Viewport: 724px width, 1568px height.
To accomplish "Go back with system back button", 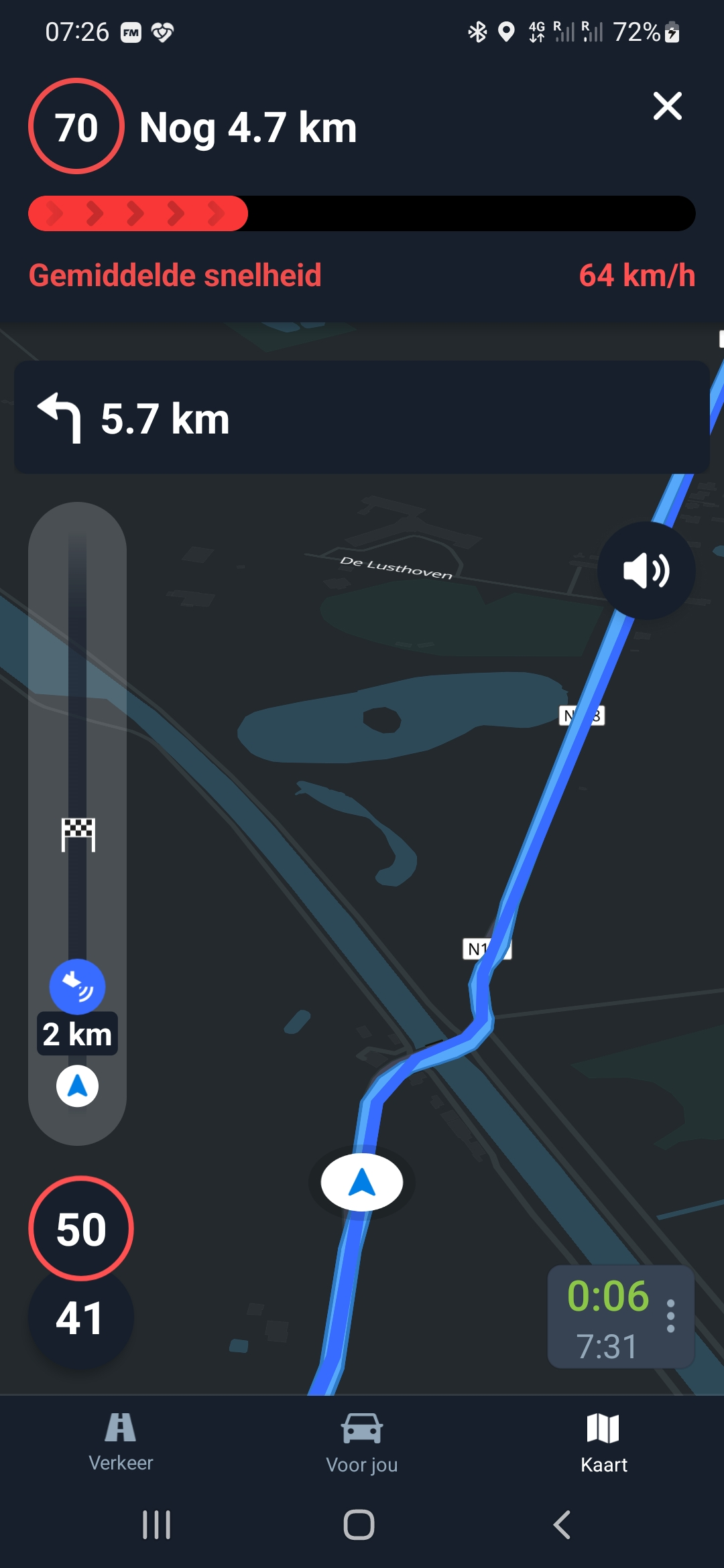I will click(x=562, y=1525).
